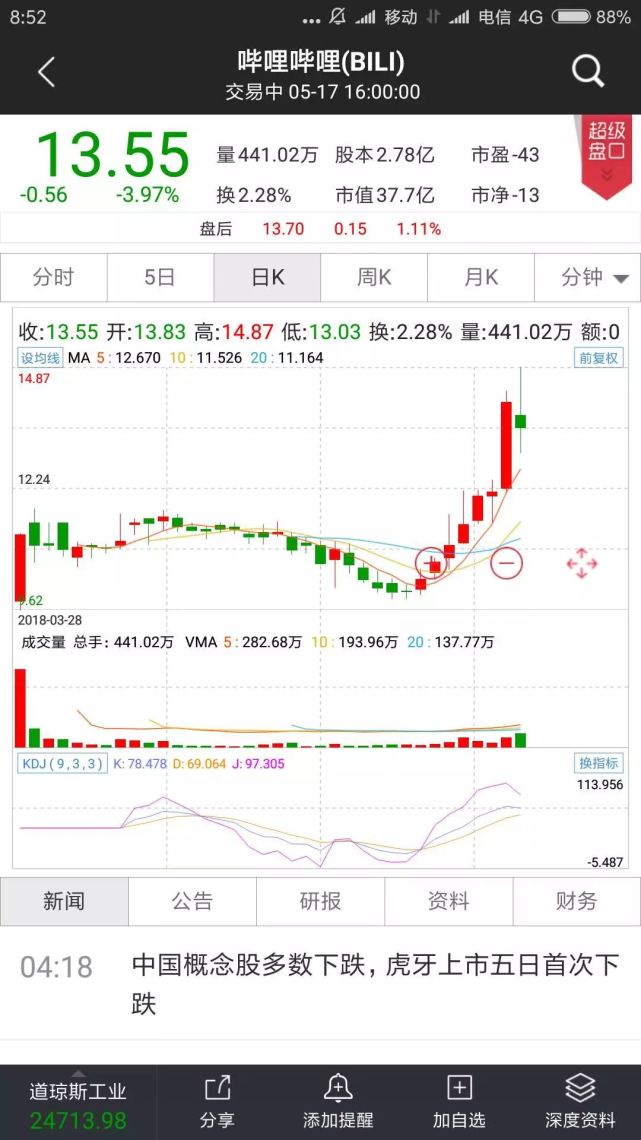Screen dimensions: 641x1140
Task: Zoom out chart with minus icon
Action: (x=507, y=563)
